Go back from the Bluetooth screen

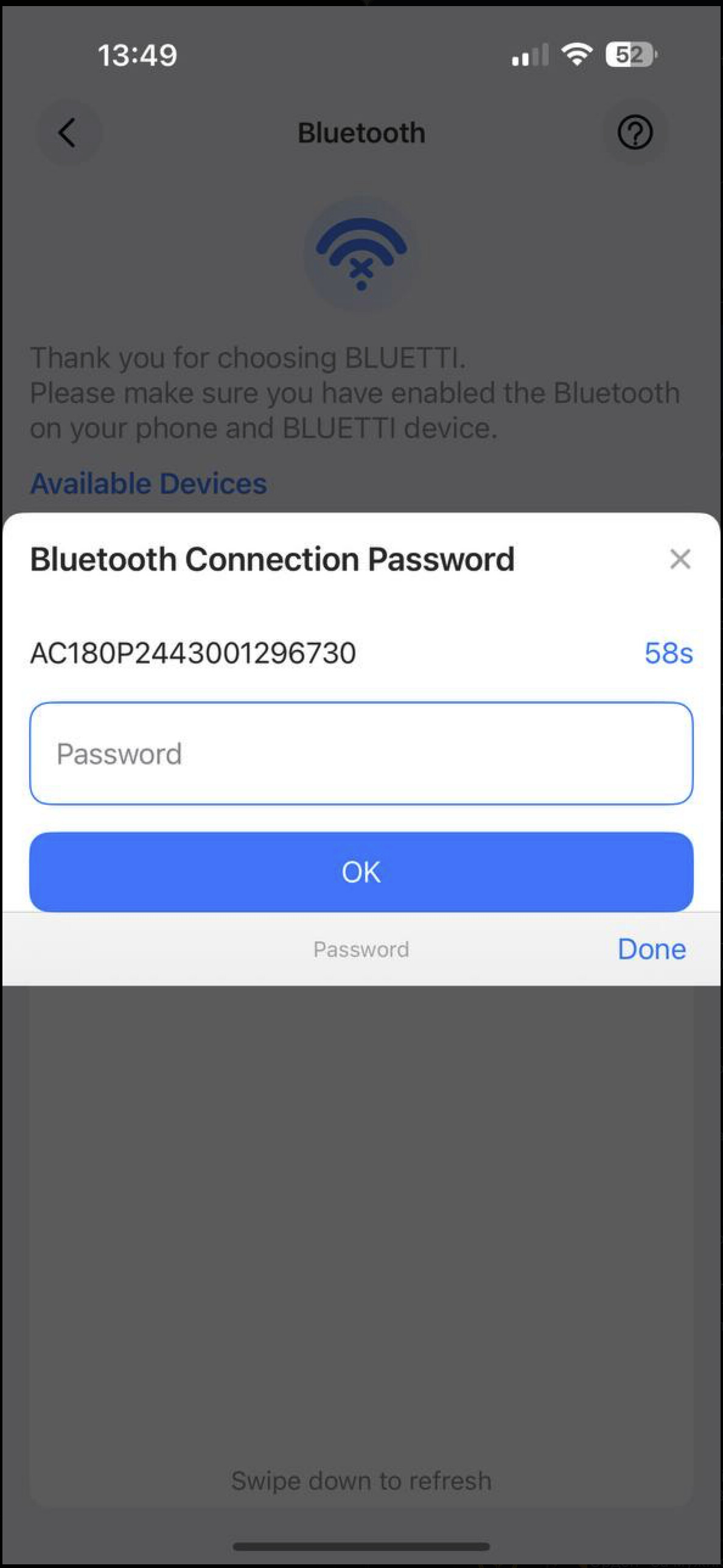click(68, 133)
